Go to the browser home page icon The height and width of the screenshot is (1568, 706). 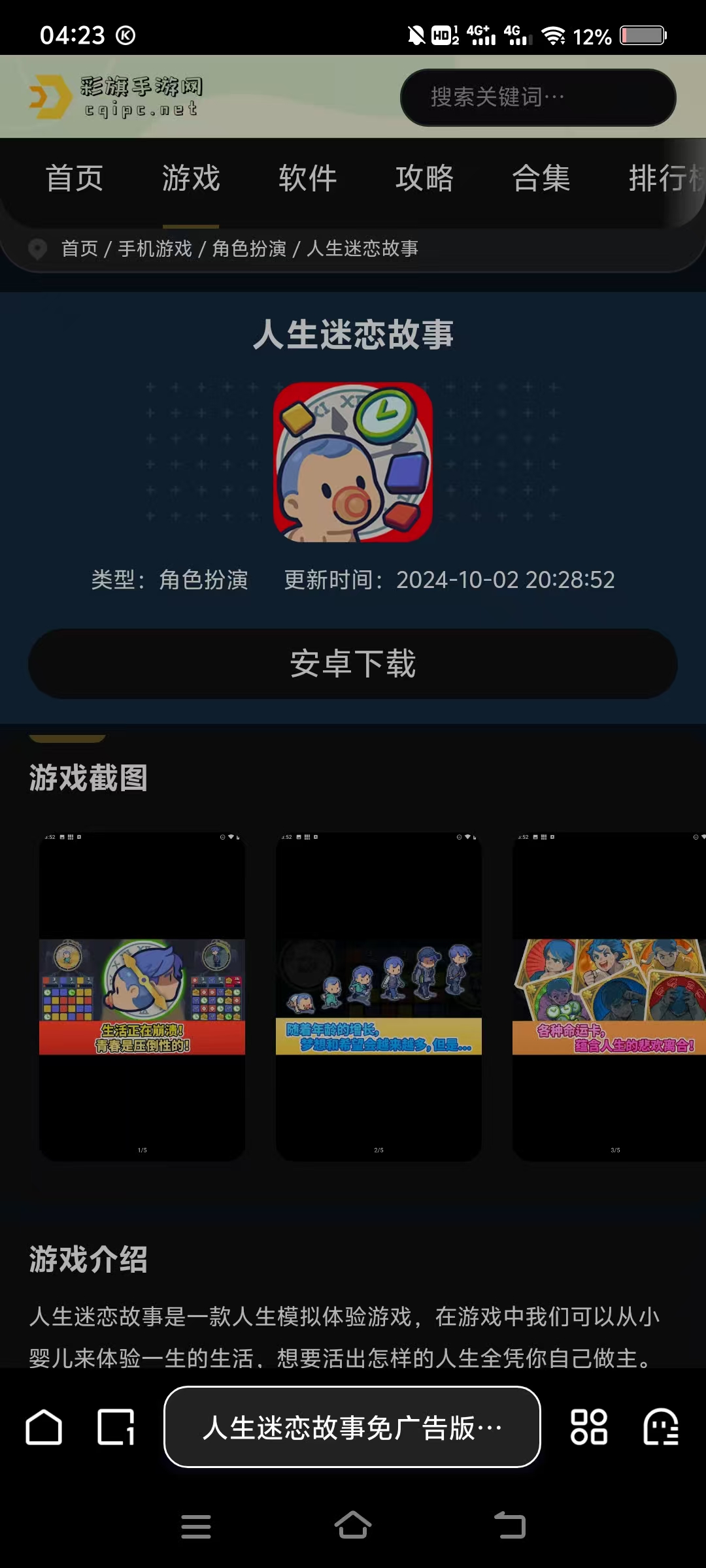coord(44,1428)
